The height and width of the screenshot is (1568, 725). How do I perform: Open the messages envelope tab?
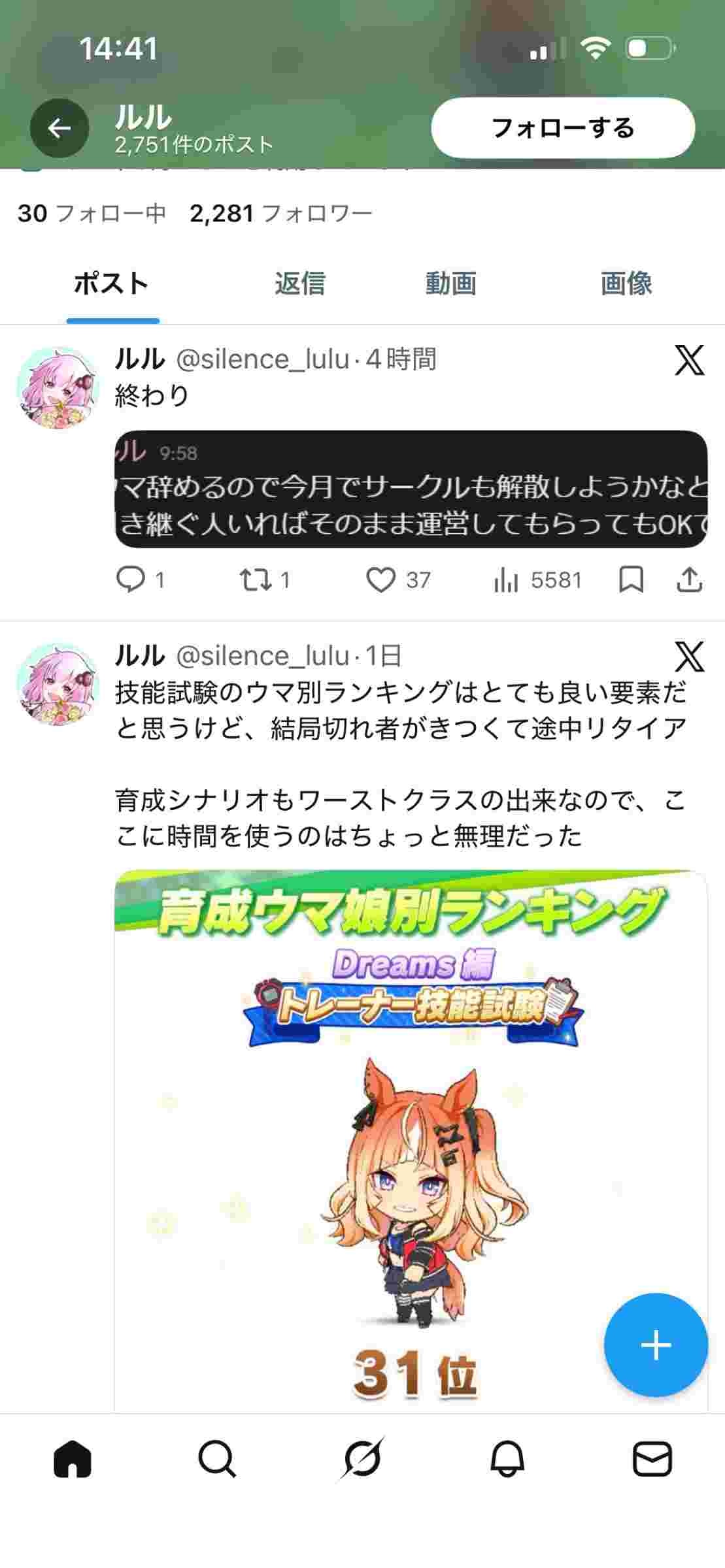coord(652,1459)
